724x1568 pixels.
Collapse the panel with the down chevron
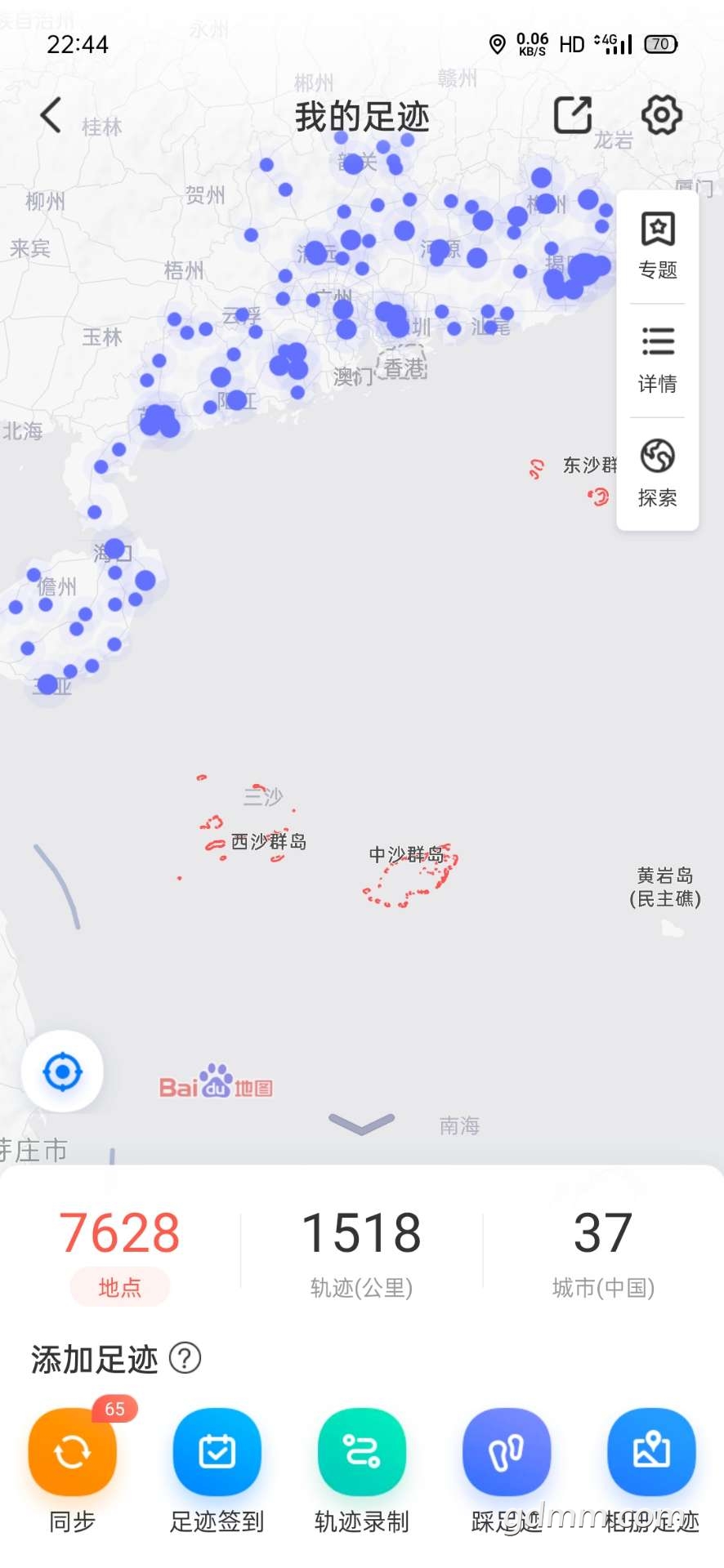point(361,1124)
